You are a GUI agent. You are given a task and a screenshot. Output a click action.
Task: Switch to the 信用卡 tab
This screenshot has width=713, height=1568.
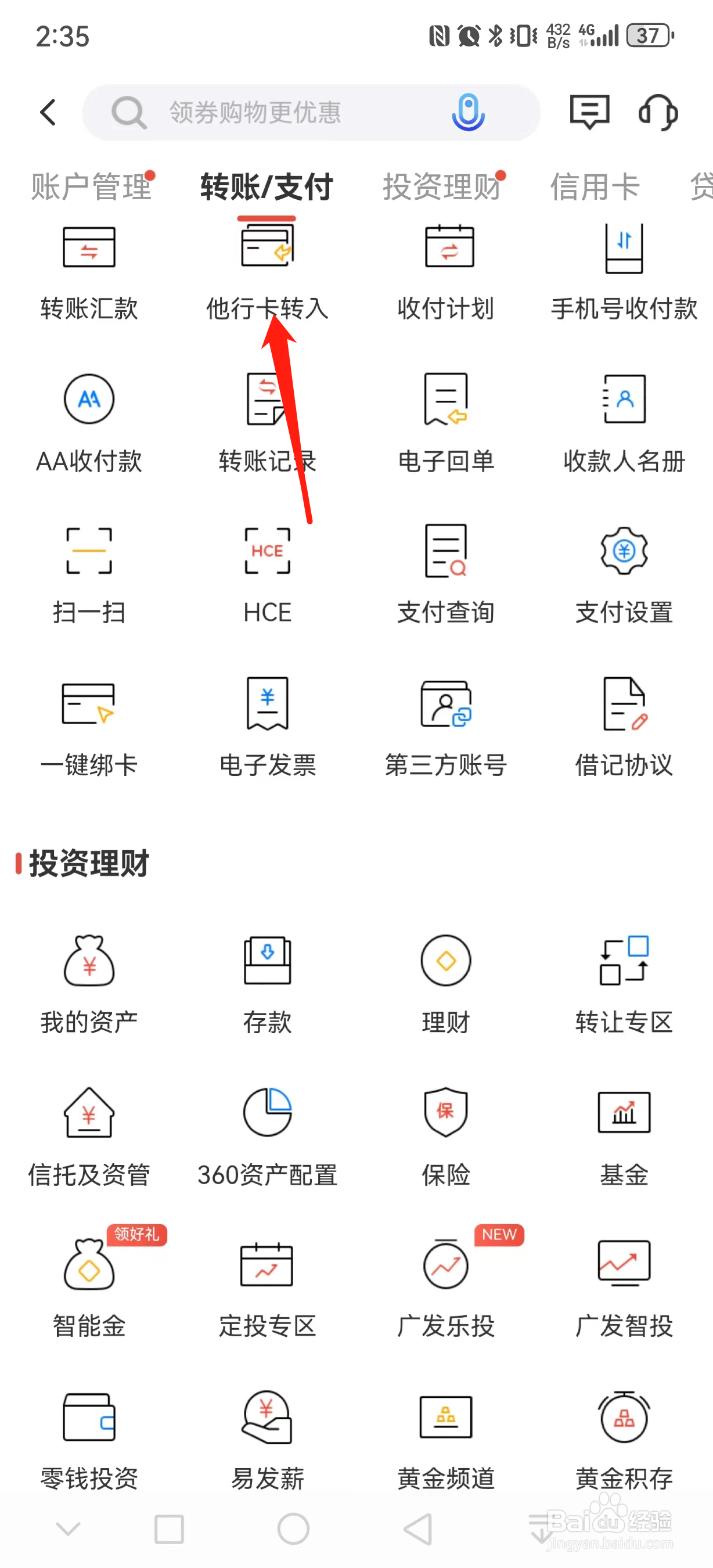[595, 187]
